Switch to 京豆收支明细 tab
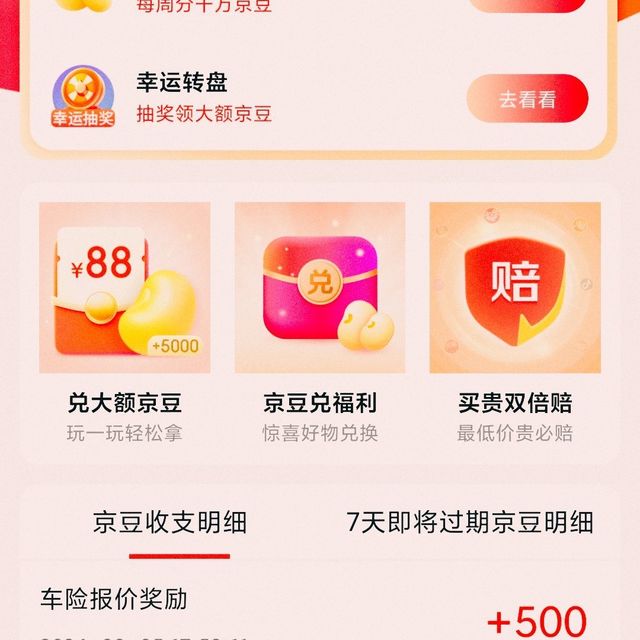Image resolution: width=640 pixels, height=640 pixels. pyautogui.click(x=170, y=522)
